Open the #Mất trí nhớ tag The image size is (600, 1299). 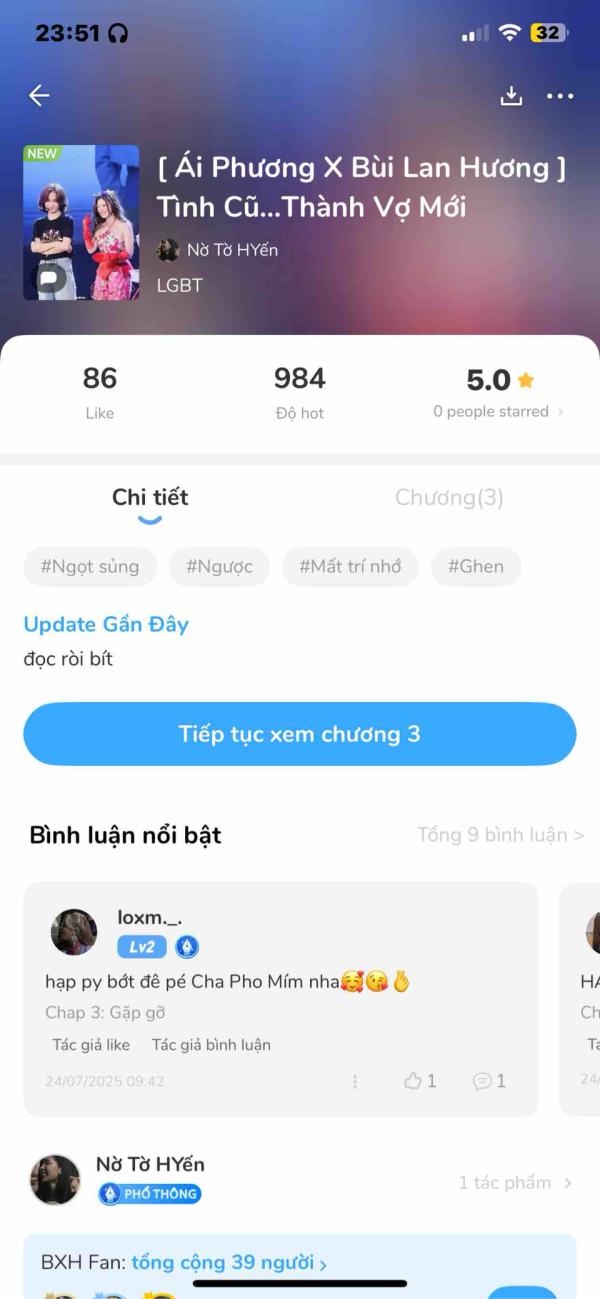pos(350,566)
